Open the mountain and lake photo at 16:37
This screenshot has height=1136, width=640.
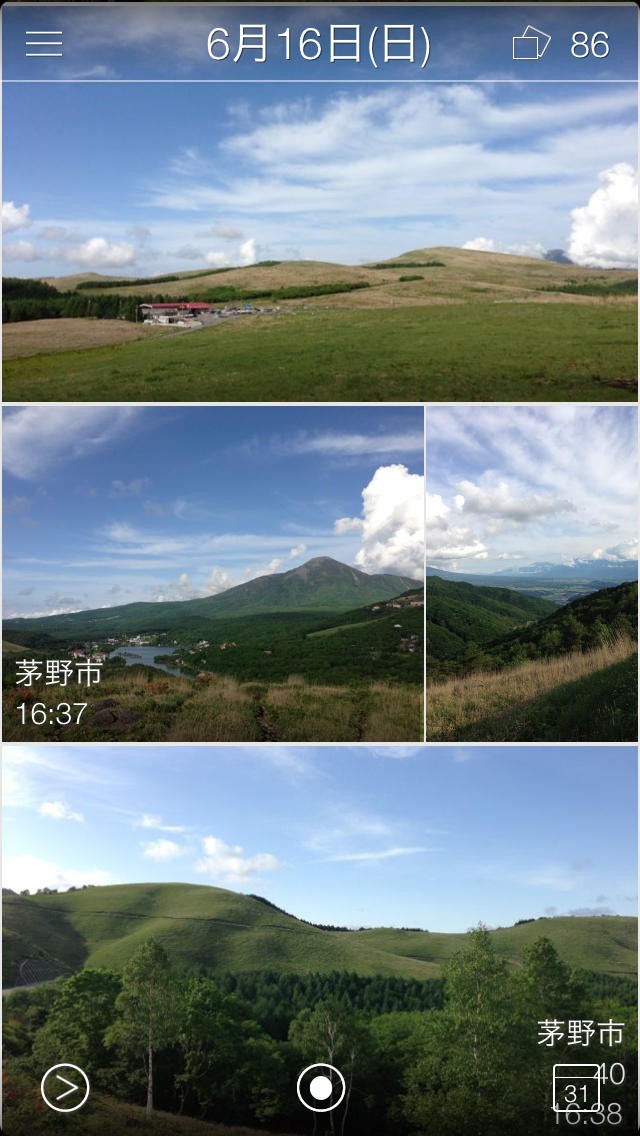pyautogui.click(x=213, y=573)
